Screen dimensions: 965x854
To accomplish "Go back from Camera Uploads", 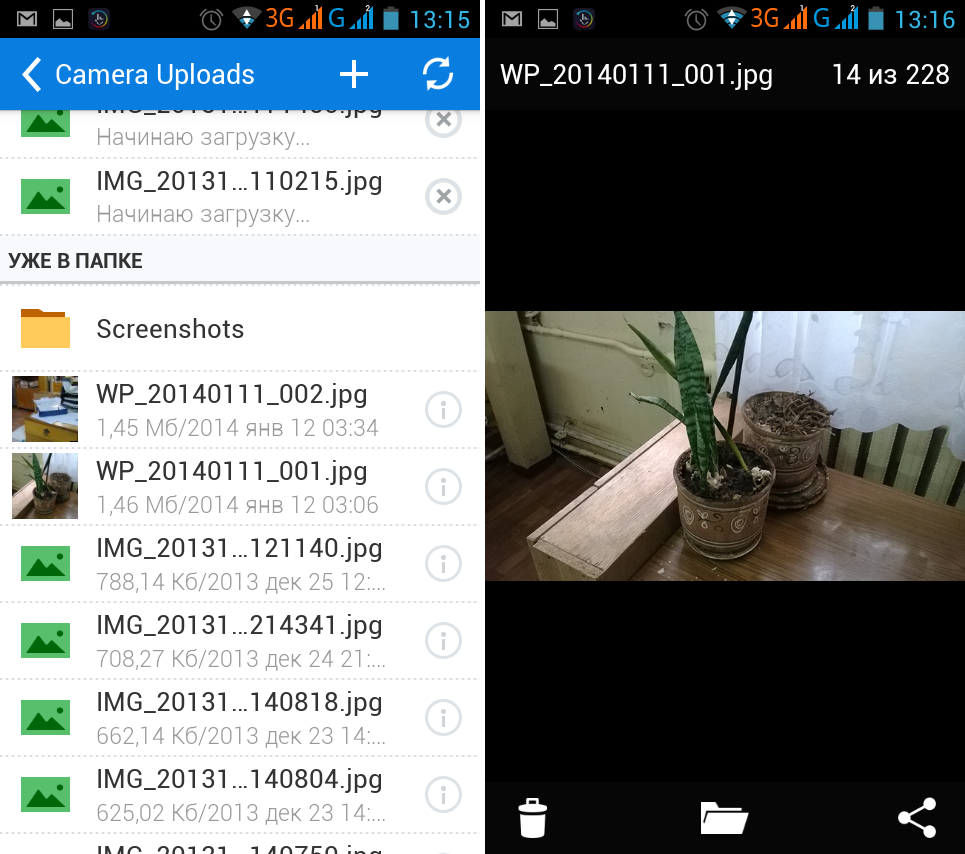I will coord(33,74).
